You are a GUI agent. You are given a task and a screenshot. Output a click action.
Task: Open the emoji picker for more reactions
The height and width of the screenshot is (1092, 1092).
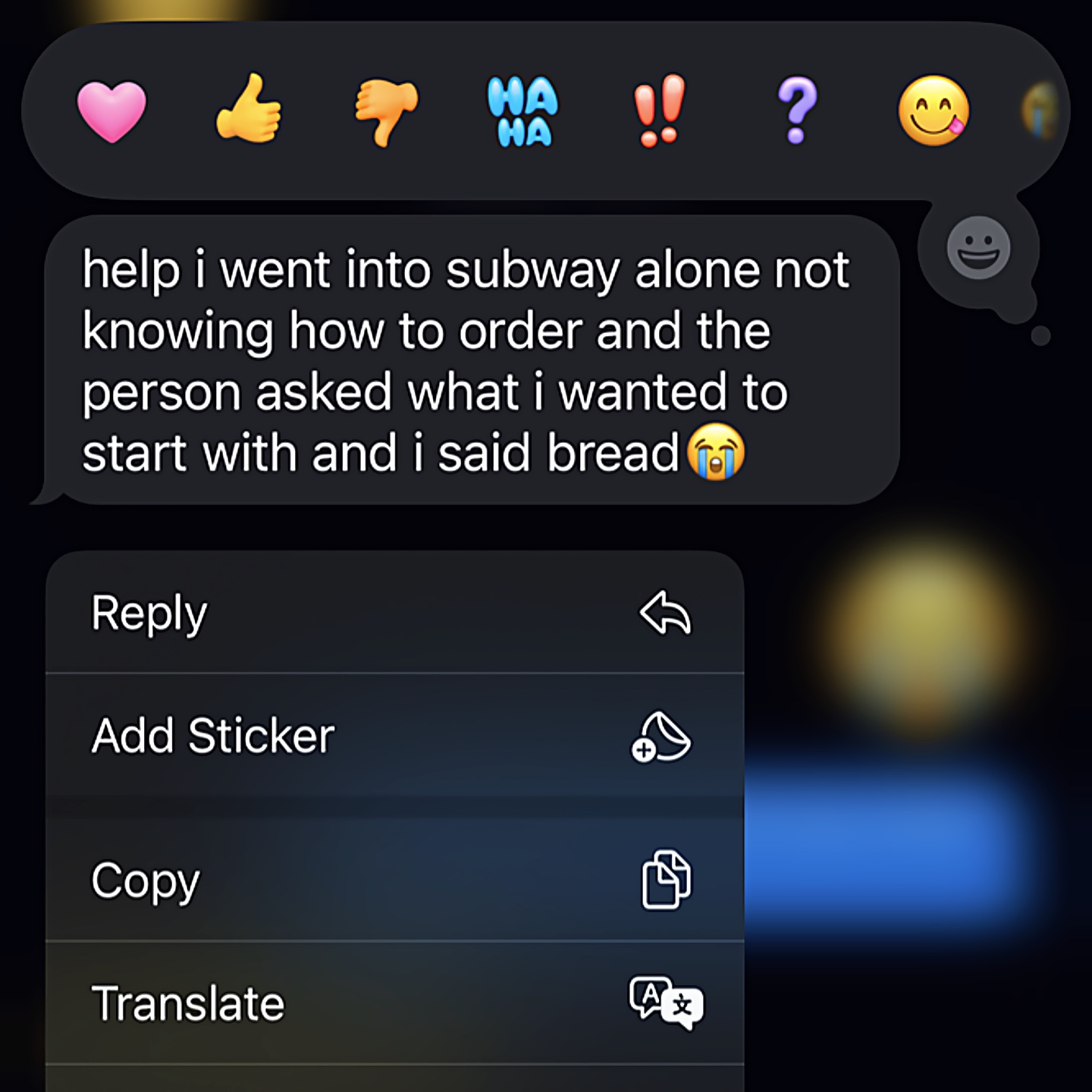[x=978, y=248]
